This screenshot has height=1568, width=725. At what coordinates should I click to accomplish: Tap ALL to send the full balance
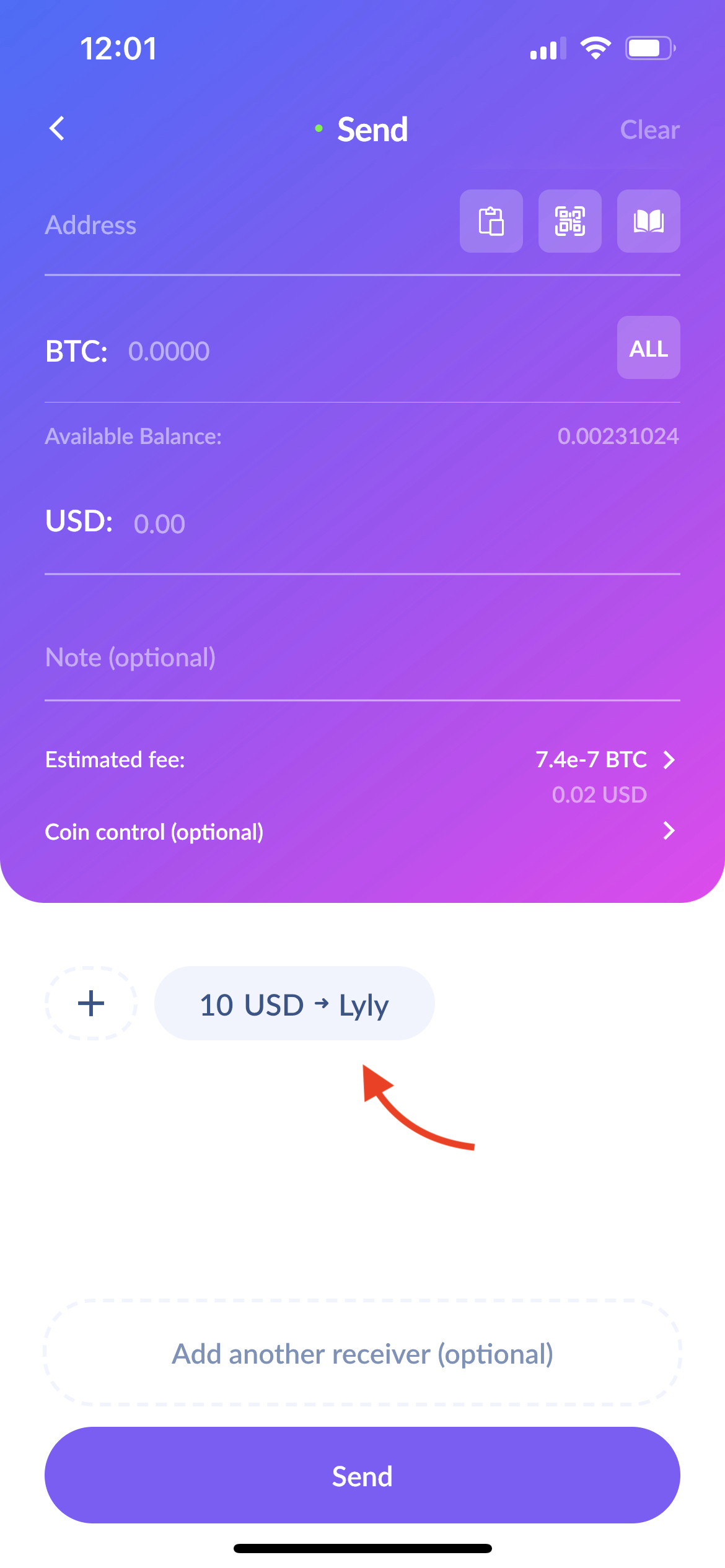[x=648, y=348]
